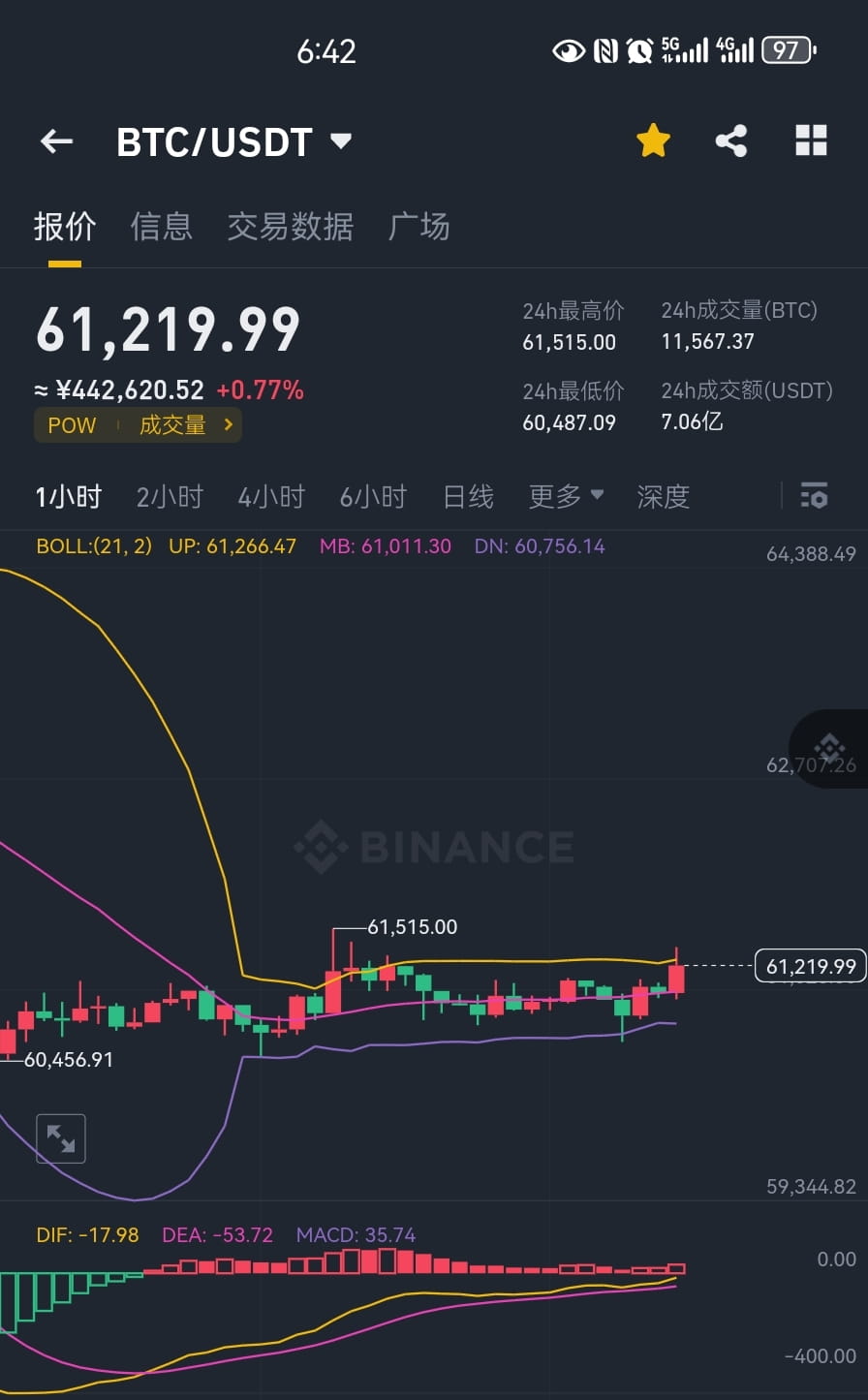Tap the chart settings icon beside 深度
Screen dimensions: 868x1400
[815, 496]
